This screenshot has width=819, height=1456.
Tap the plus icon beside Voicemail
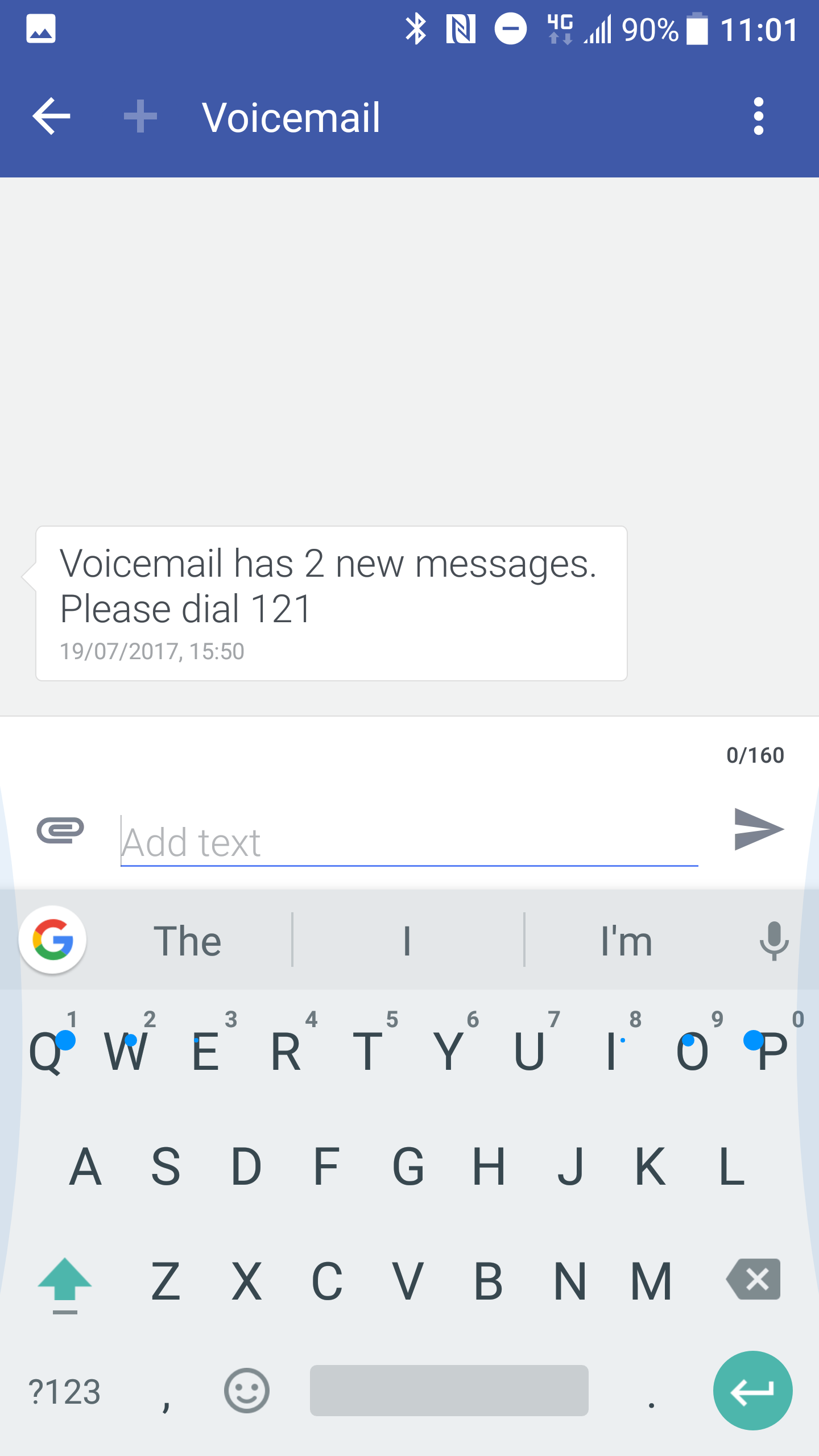pos(140,117)
